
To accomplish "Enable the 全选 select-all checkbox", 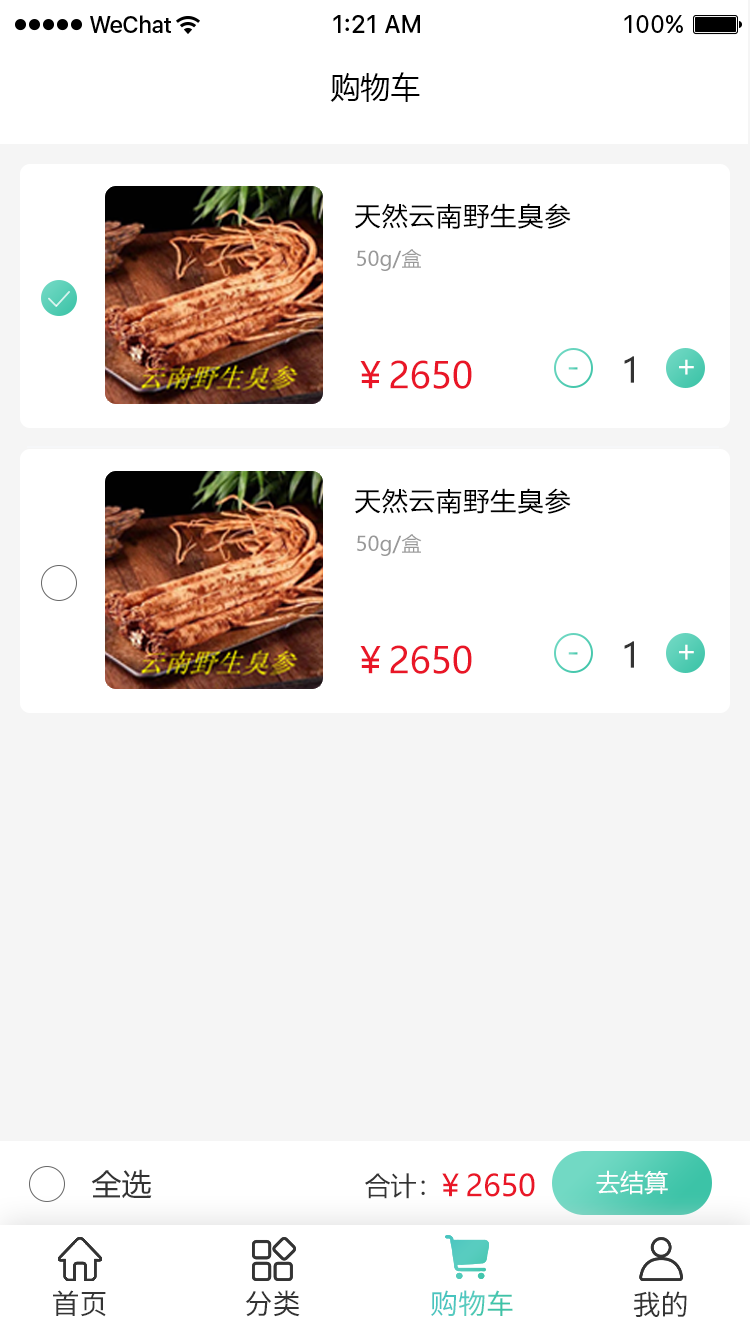I will pos(47,1184).
